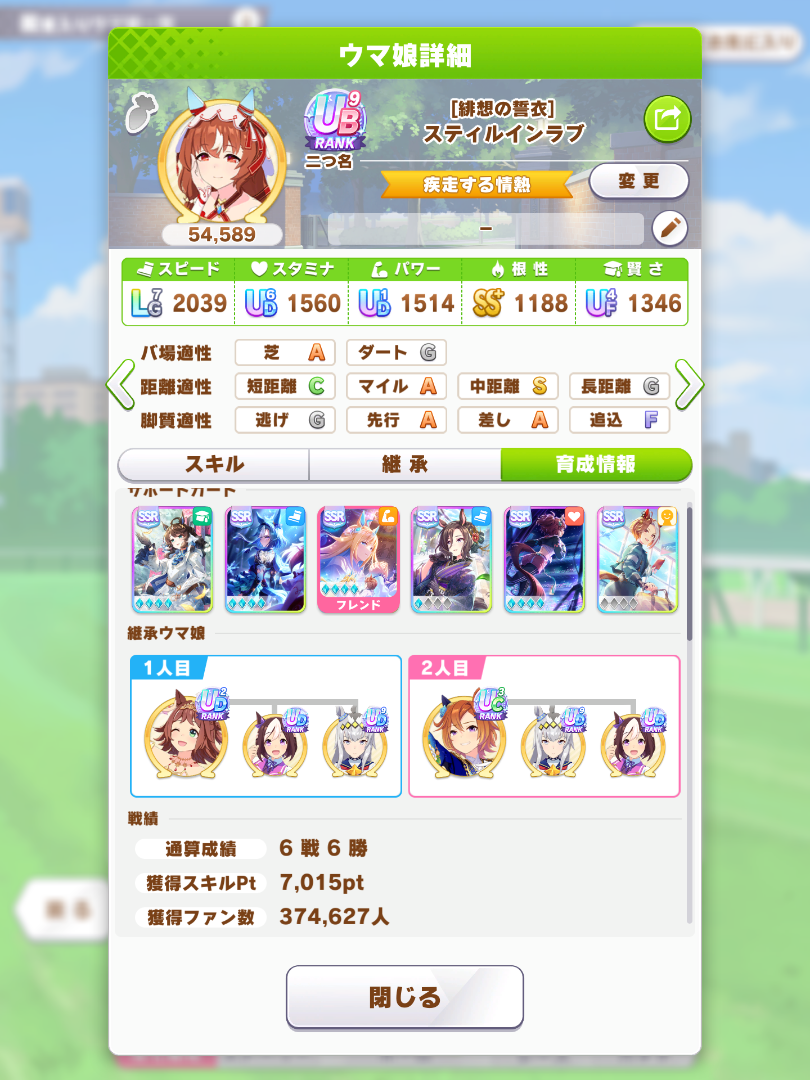This screenshot has width=810, height=1080.
Task: Go to the next Uma Musume with the right arrow
Action: (689, 384)
